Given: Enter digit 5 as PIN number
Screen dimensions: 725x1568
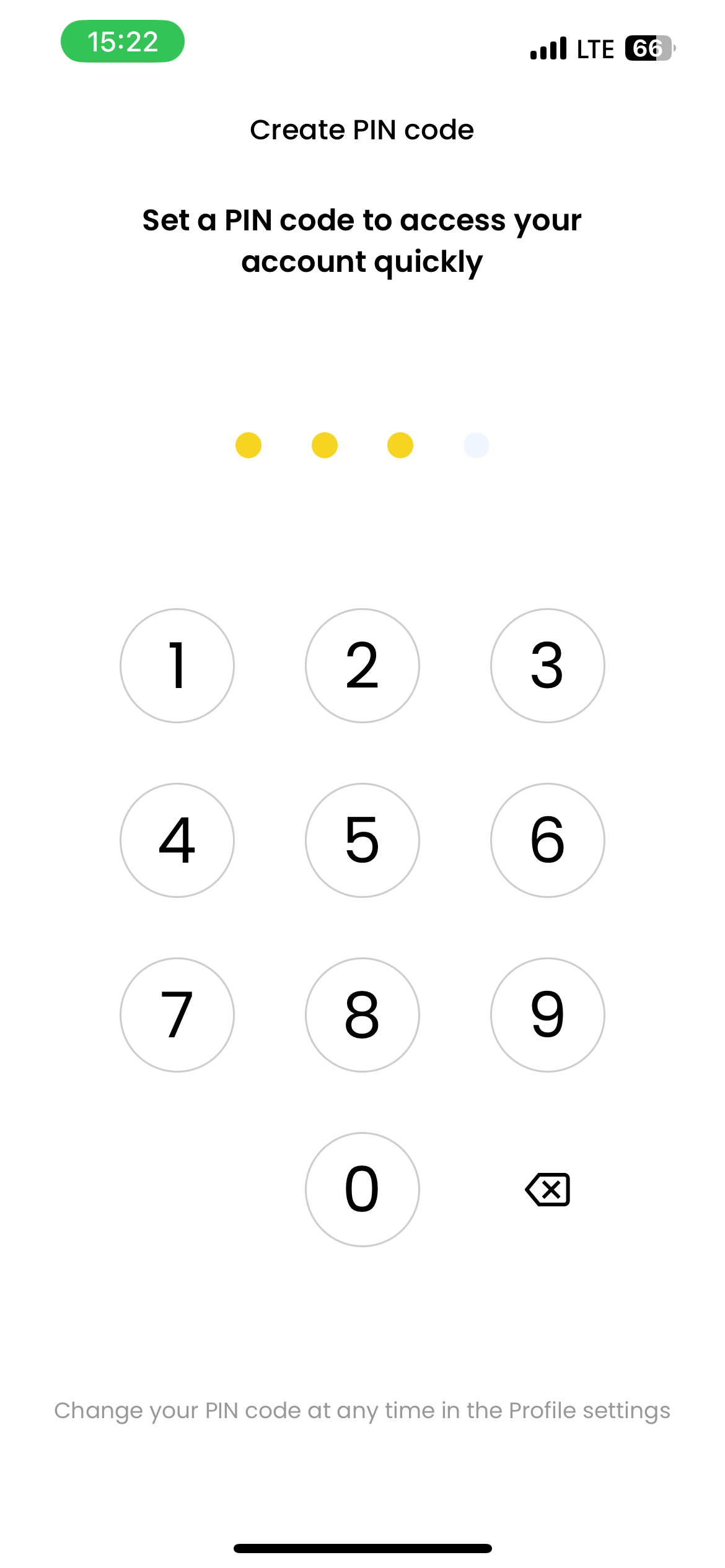Looking at the screenshot, I should [x=362, y=840].
